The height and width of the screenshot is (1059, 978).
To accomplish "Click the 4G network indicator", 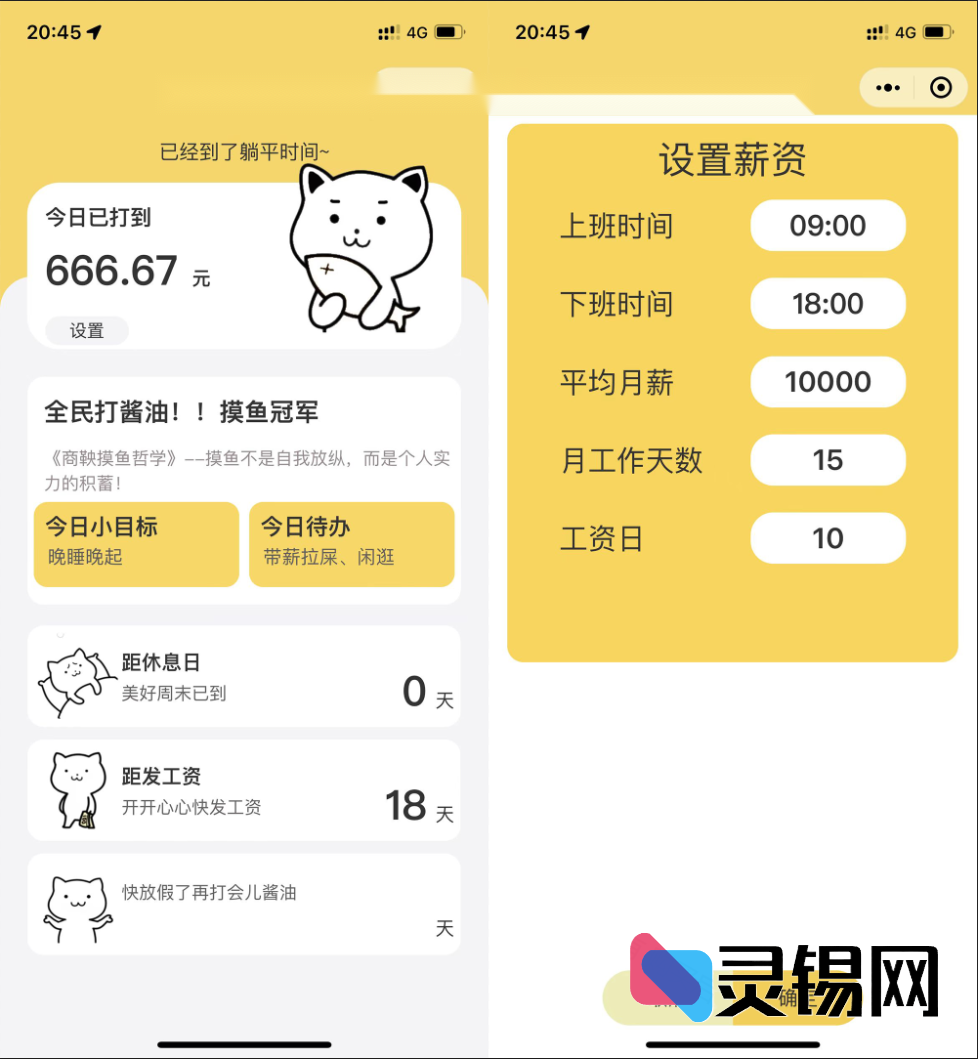I will tap(418, 31).
